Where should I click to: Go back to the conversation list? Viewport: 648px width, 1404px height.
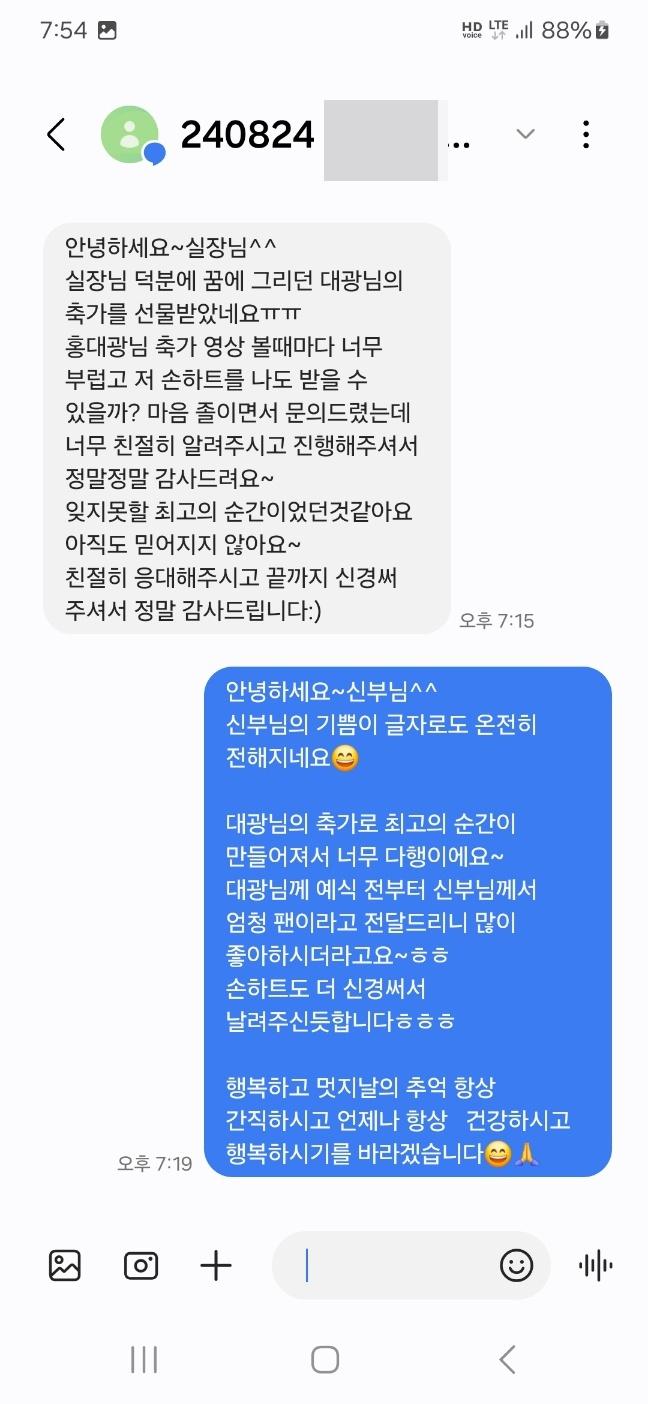point(56,134)
